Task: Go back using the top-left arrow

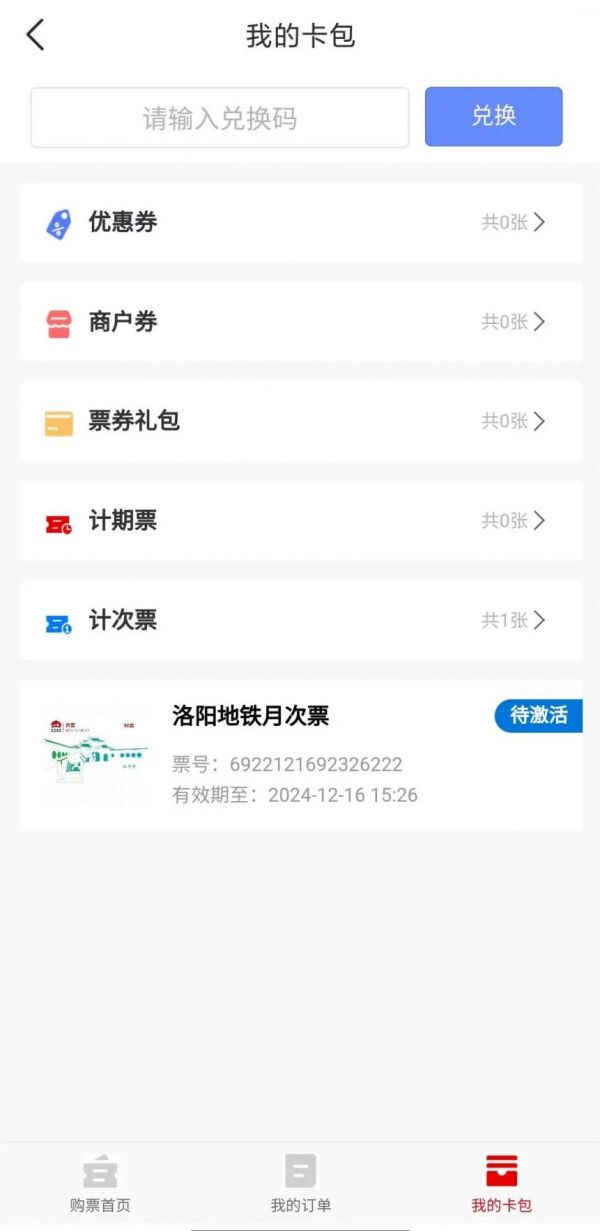Action: tap(36, 36)
